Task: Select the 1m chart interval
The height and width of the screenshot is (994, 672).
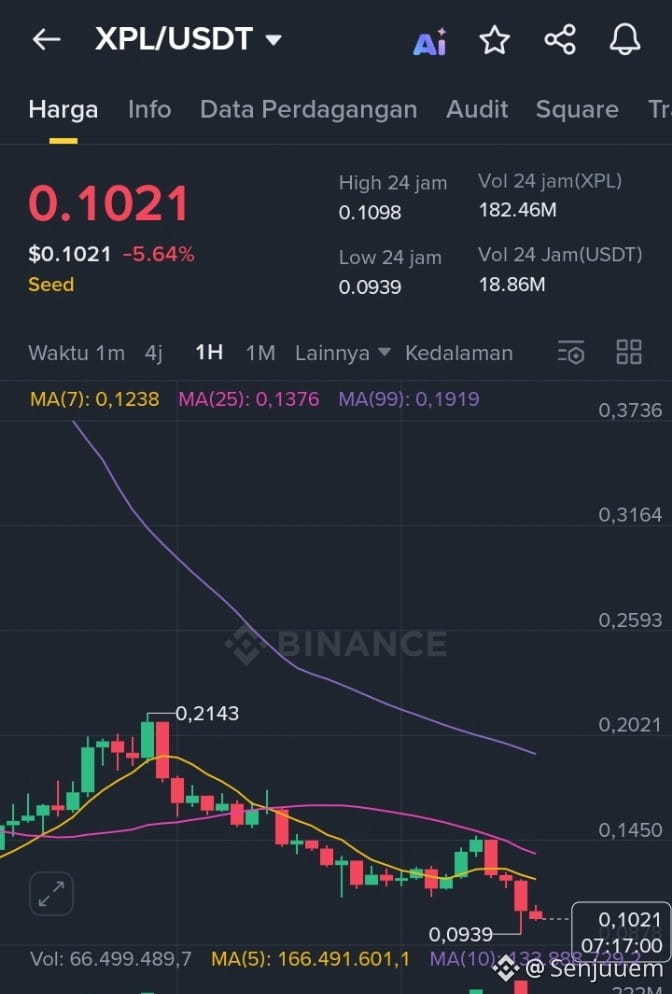Action: pos(111,352)
